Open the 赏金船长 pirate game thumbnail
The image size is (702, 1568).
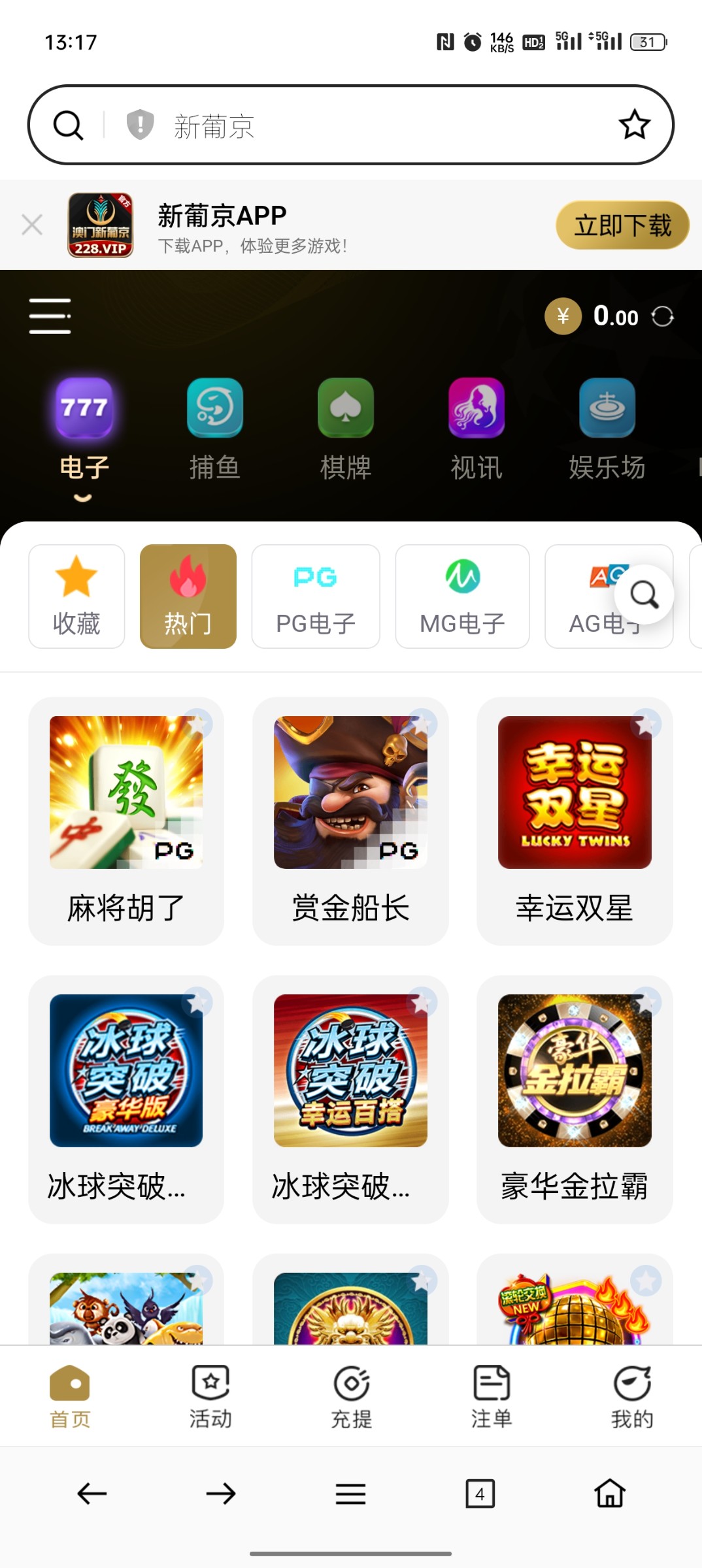(x=350, y=794)
